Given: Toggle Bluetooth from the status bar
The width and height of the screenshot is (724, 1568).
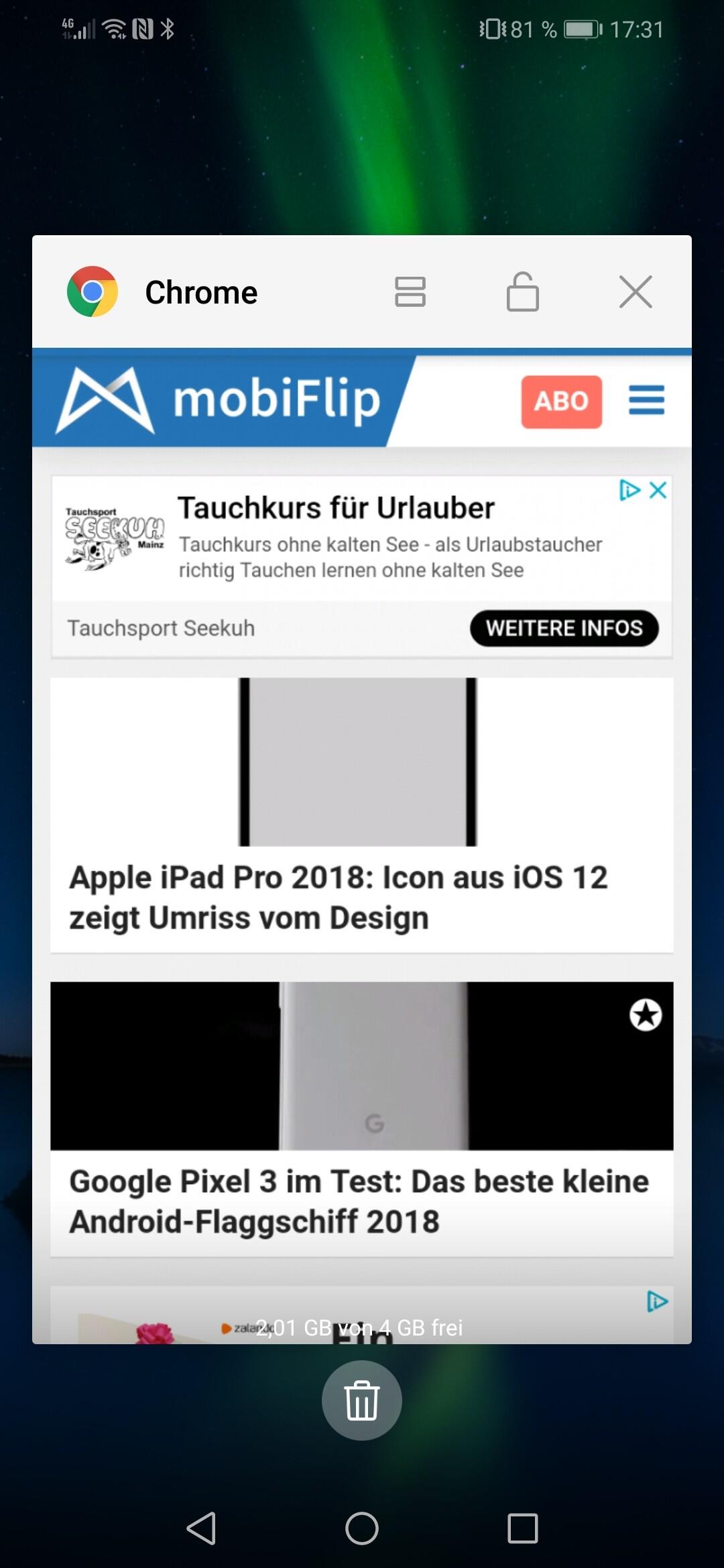Looking at the screenshot, I should coord(169,29).
